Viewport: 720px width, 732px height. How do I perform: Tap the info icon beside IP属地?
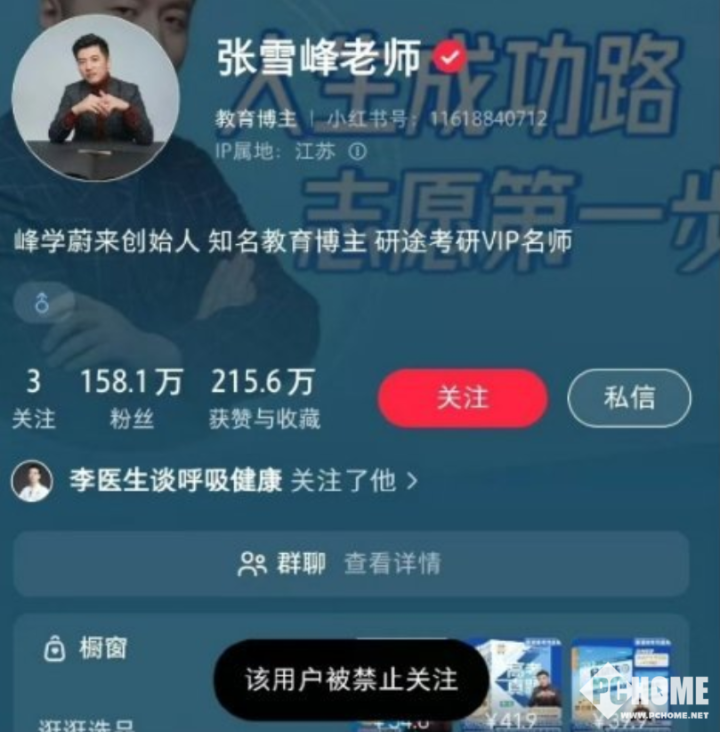[x=357, y=151]
